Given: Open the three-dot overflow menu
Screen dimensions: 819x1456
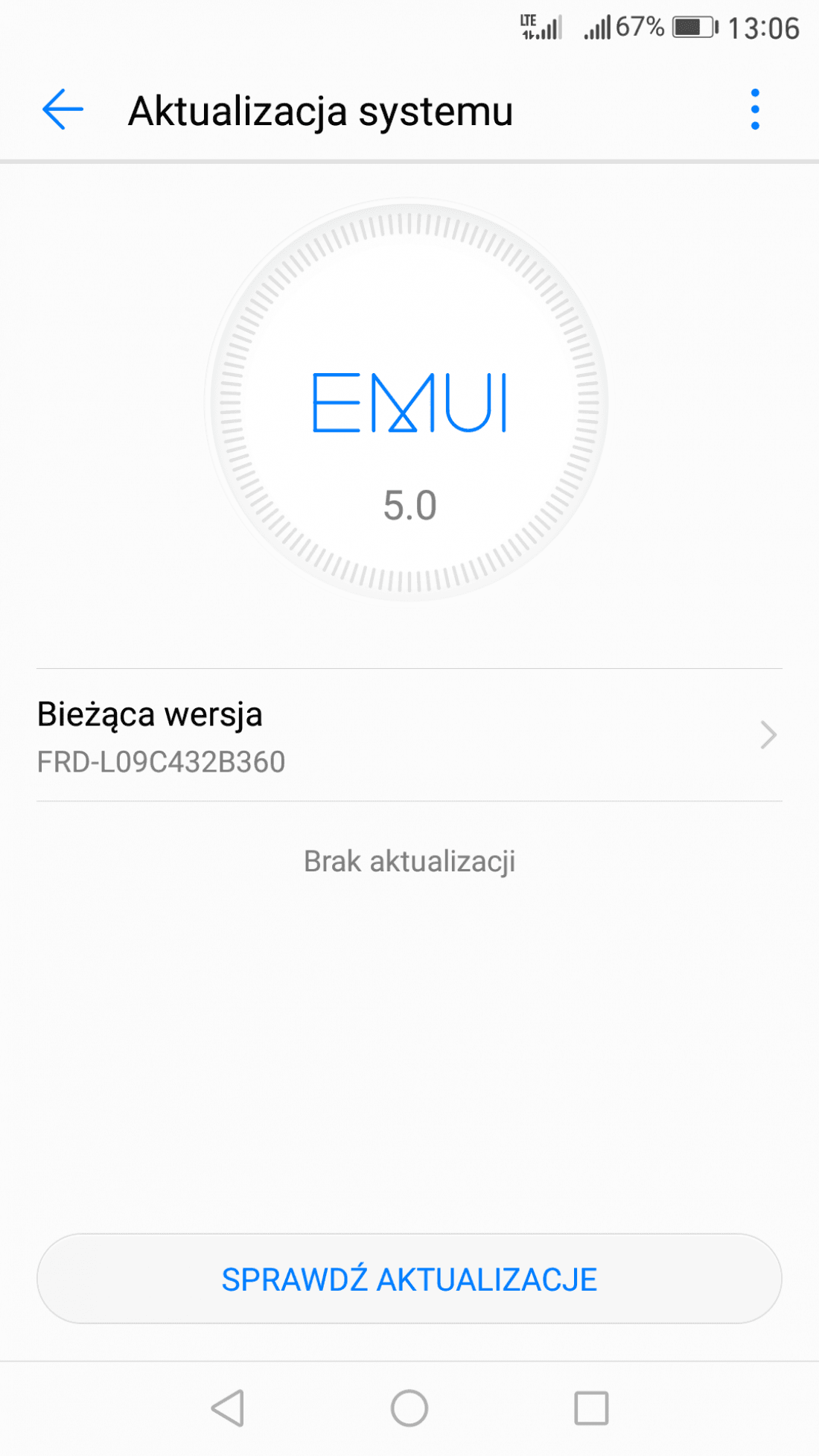Looking at the screenshot, I should (755, 109).
